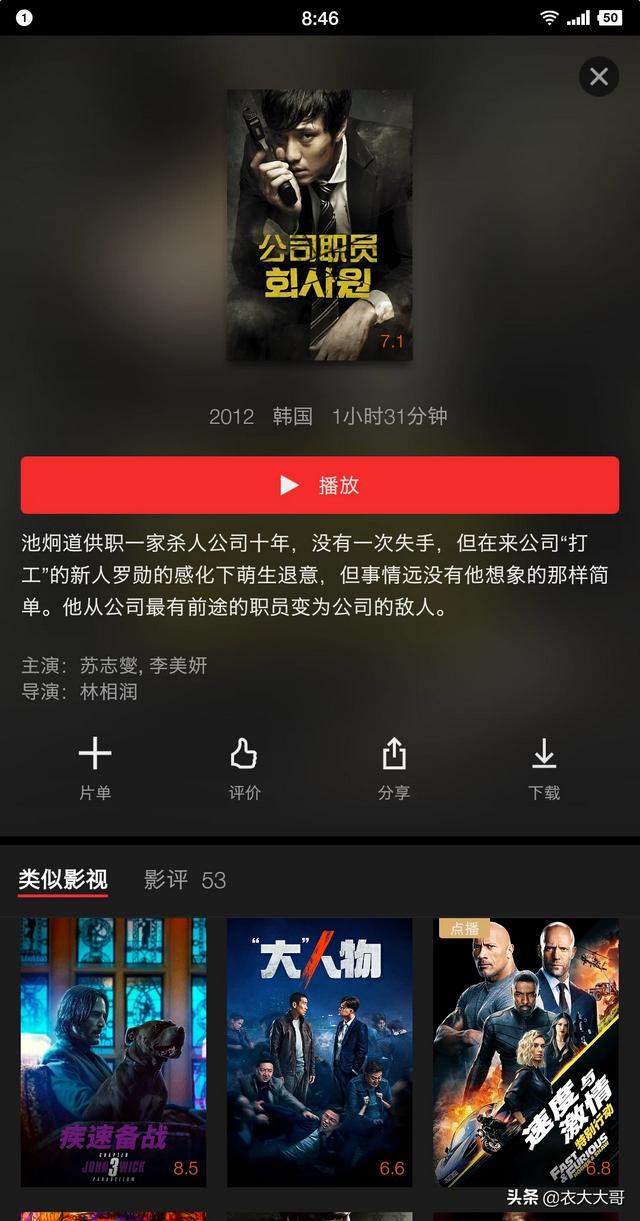Close the movie detail page
The height and width of the screenshot is (1221, 640).
(x=599, y=77)
